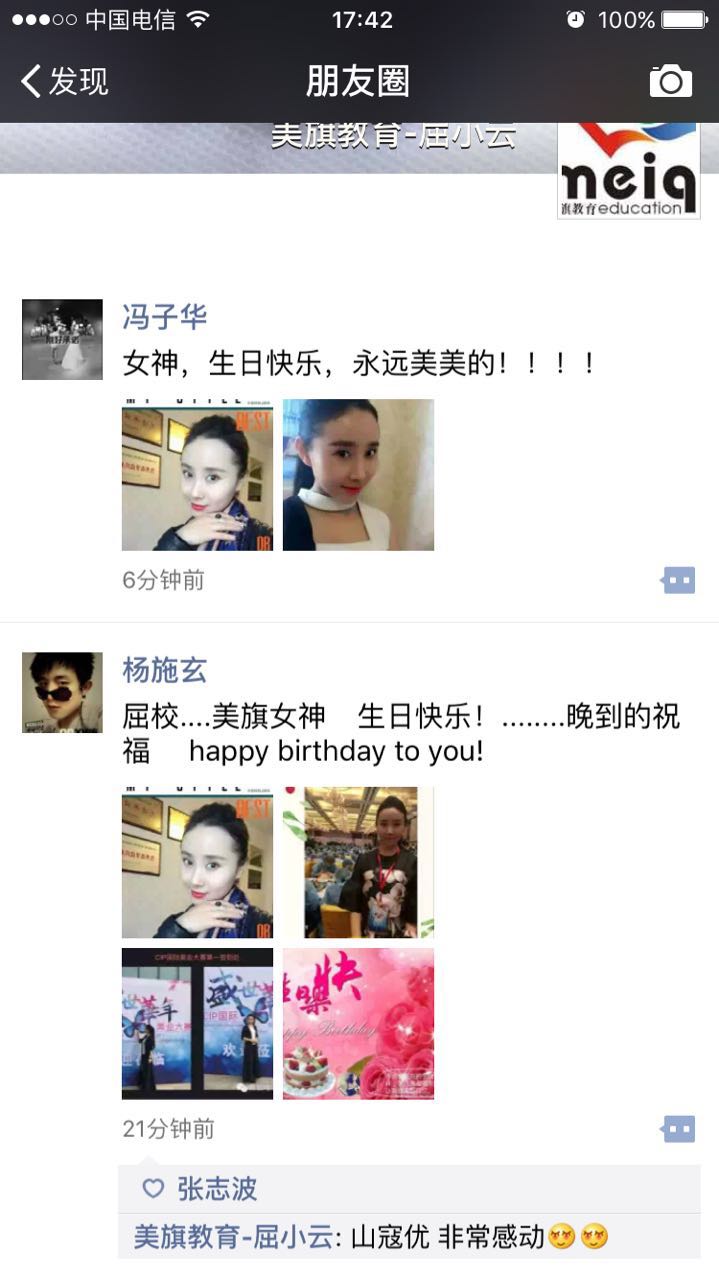The height and width of the screenshot is (1280, 719).
Task: View the birthday cake image in 杨施玄's post
Action: click(358, 1024)
